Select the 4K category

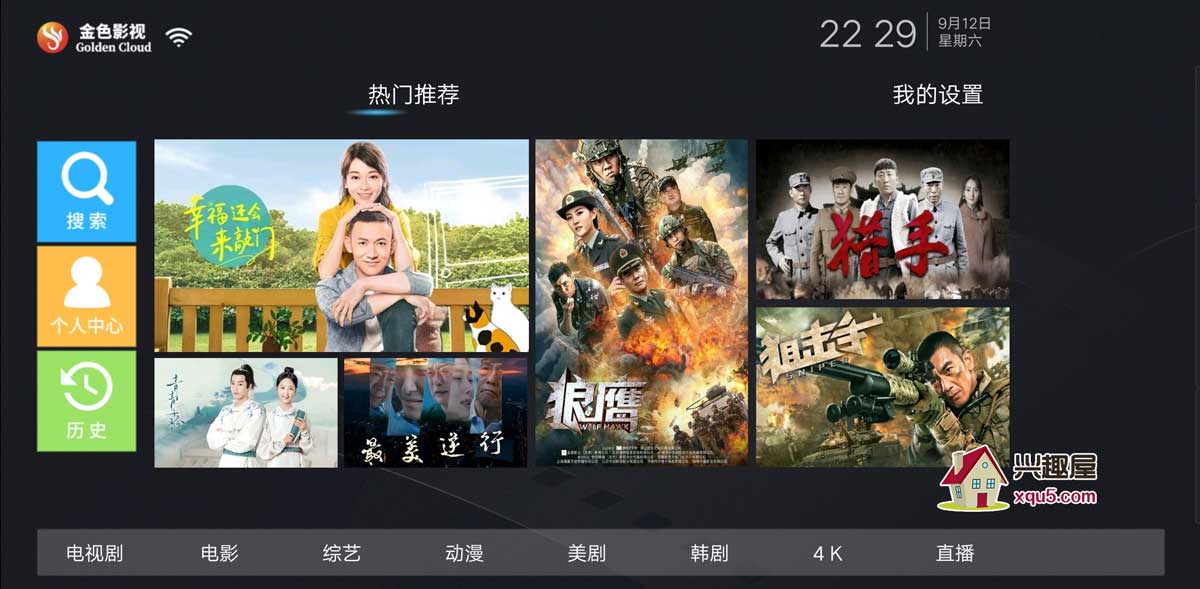coord(828,553)
